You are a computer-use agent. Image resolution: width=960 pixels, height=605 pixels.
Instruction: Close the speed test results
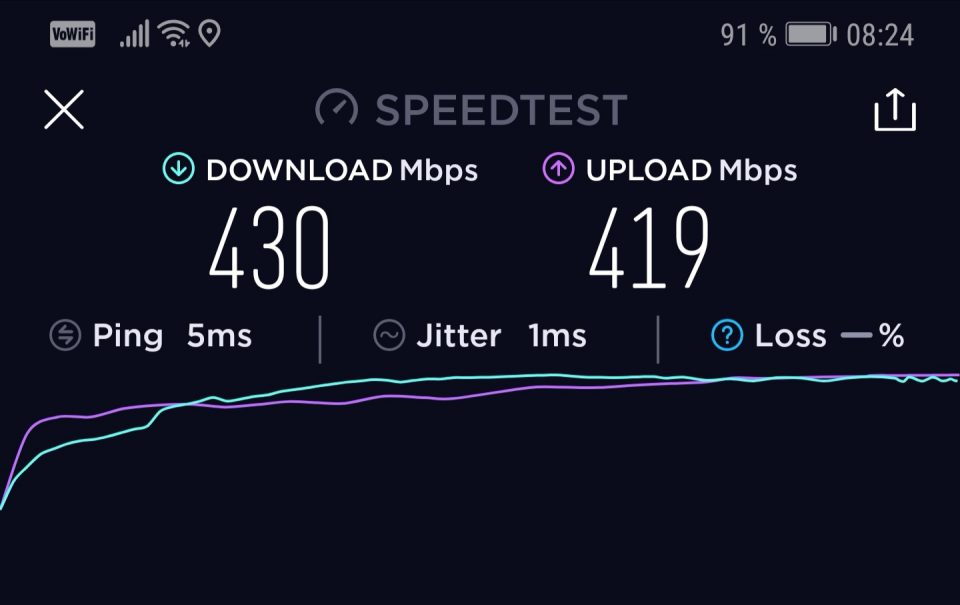pos(64,109)
